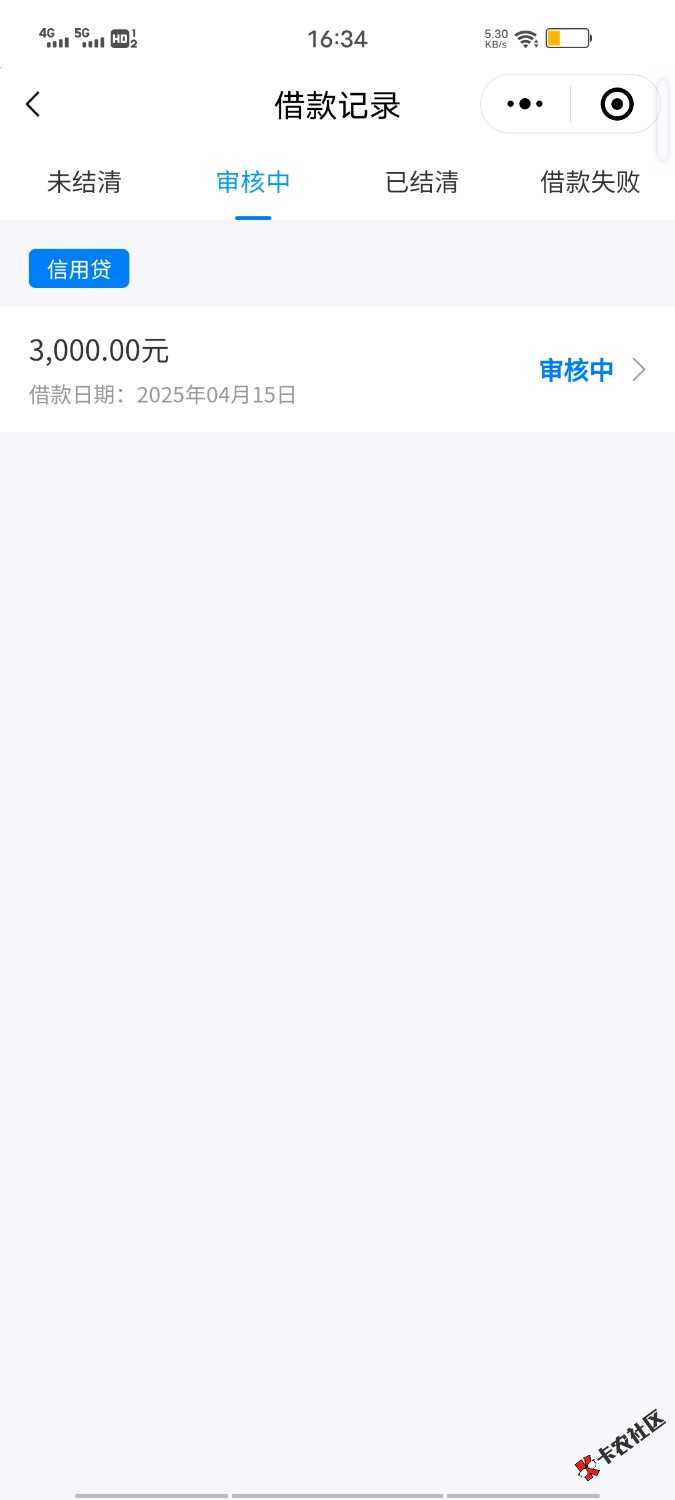Open the mini program more-options menu
The height and width of the screenshot is (1500, 675).
click(x=525, y=104)
